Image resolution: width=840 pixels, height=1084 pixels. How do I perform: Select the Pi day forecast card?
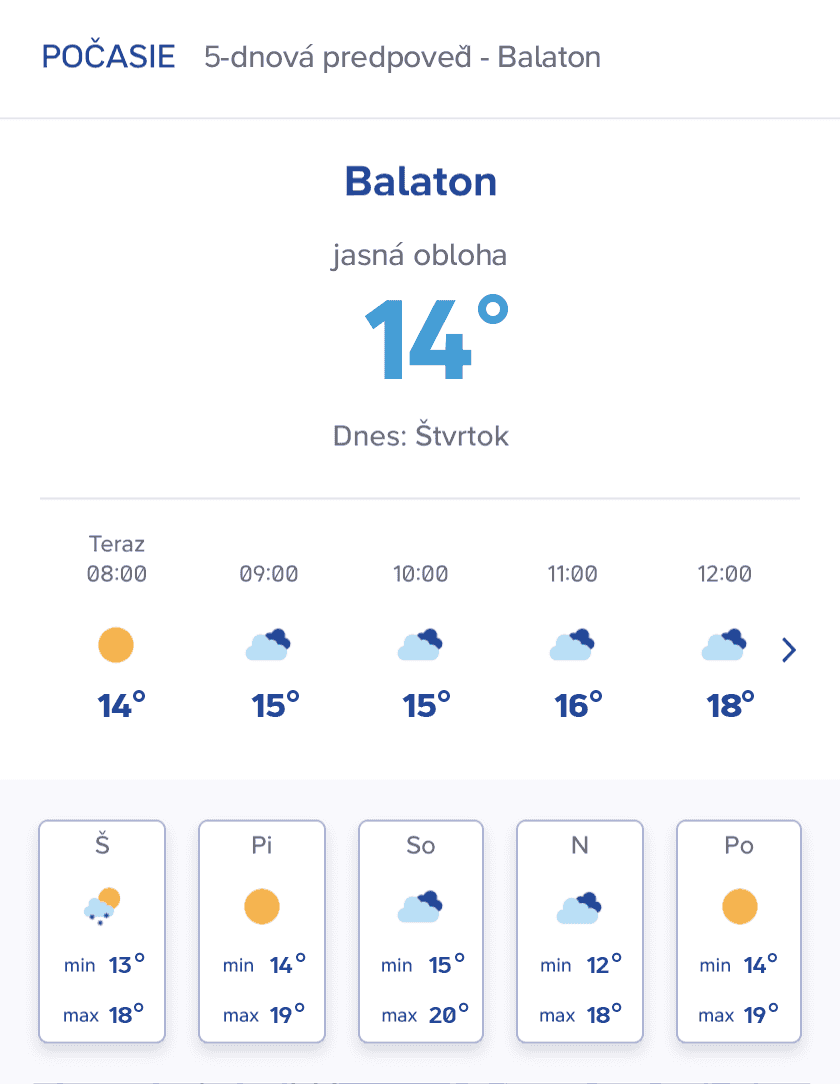262,931
